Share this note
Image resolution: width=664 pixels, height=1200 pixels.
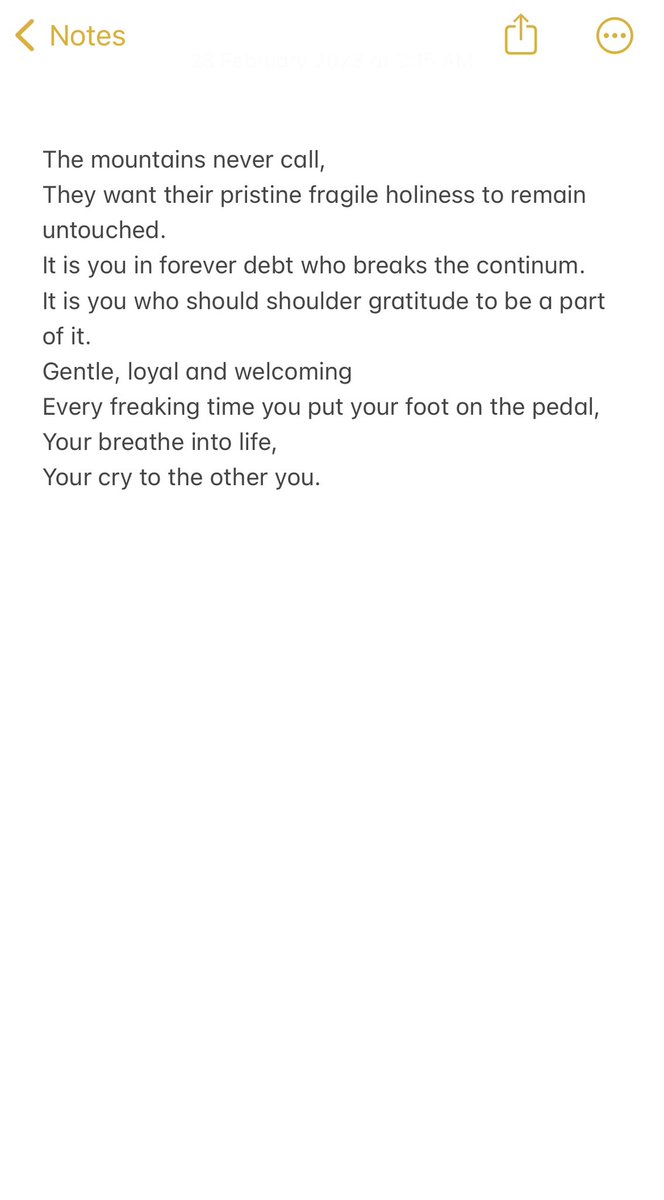tap(520, 35)
